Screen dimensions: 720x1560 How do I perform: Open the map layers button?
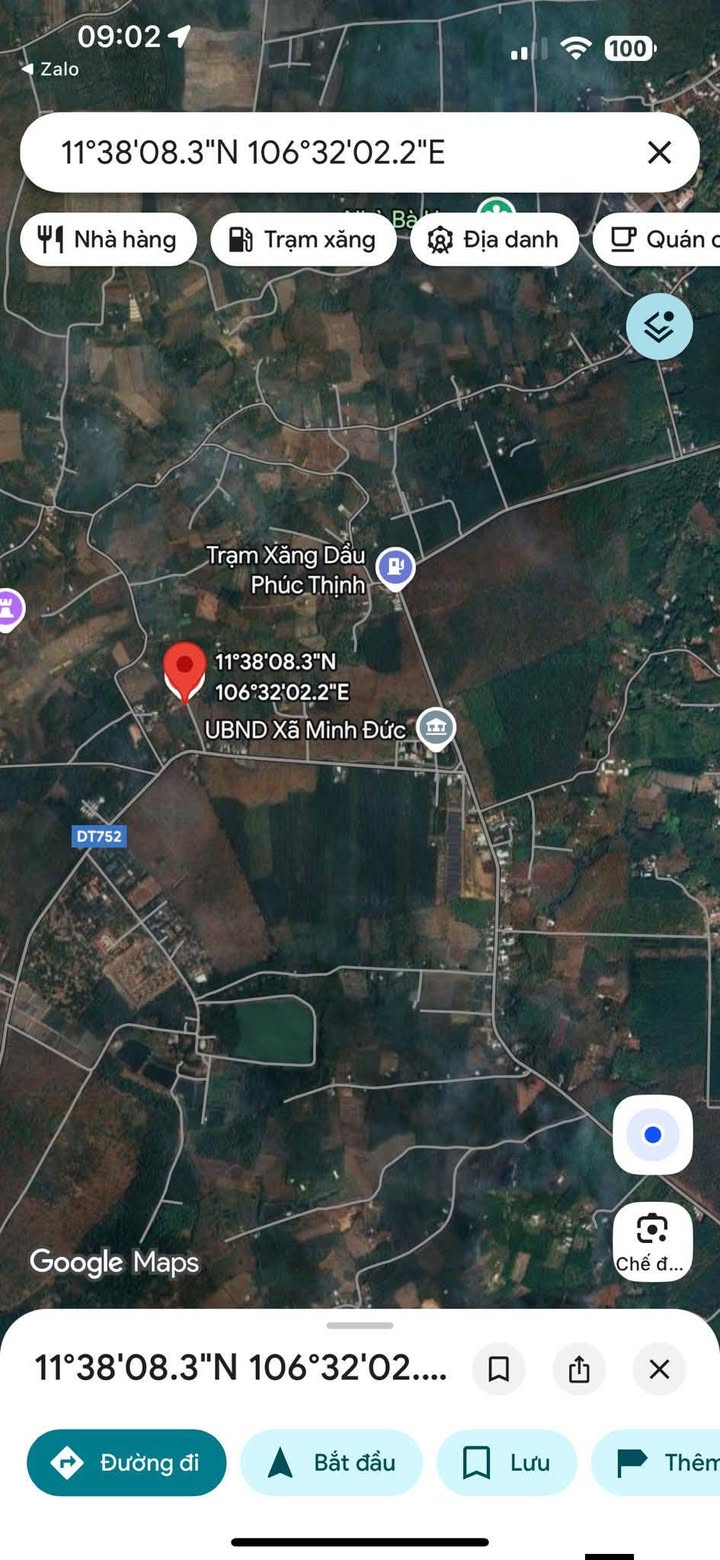click(659, 327)
